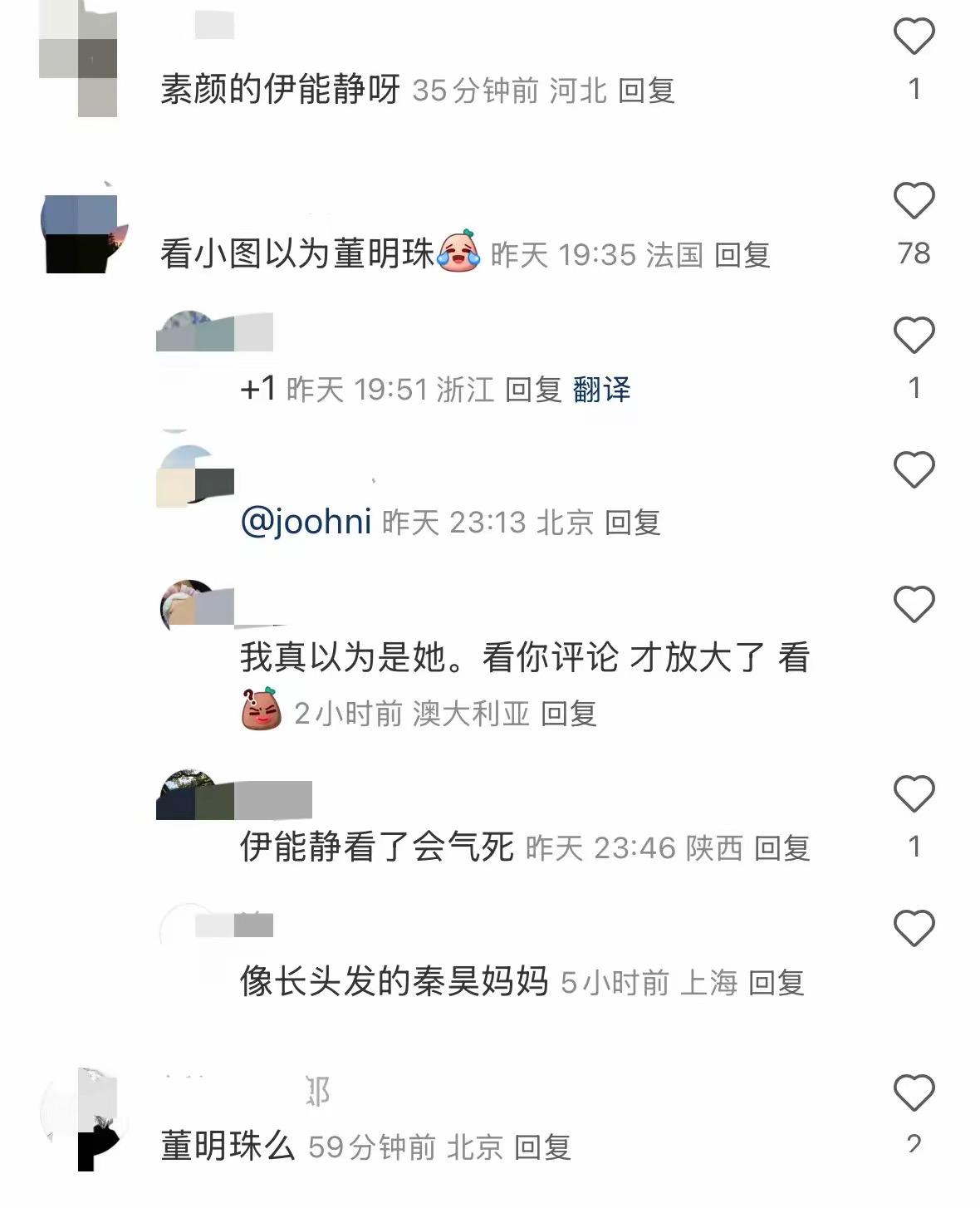Like the comment 董明珠么
Viewport: 980px width, 1208px height.
coord(914,1093)
